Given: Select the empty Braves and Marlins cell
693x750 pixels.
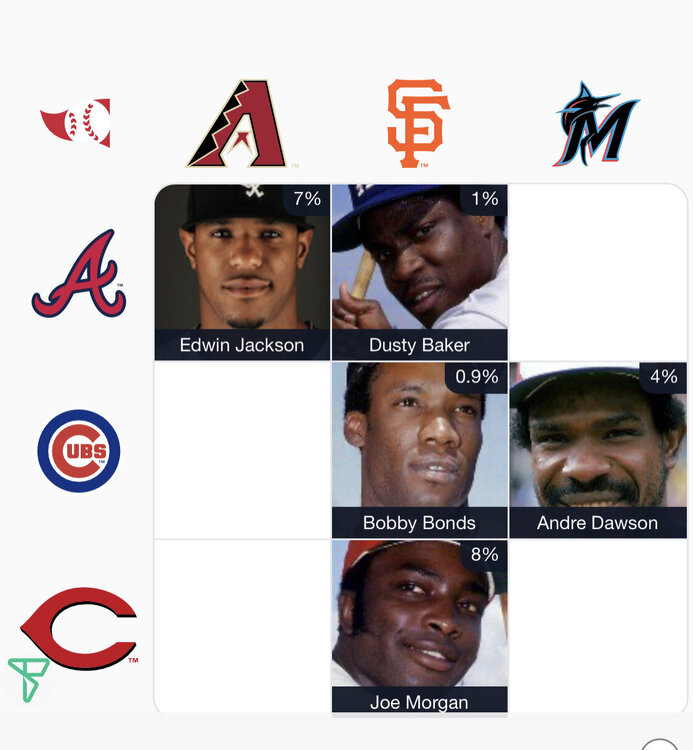Looking at the screenshot, I should pos(598,272).
